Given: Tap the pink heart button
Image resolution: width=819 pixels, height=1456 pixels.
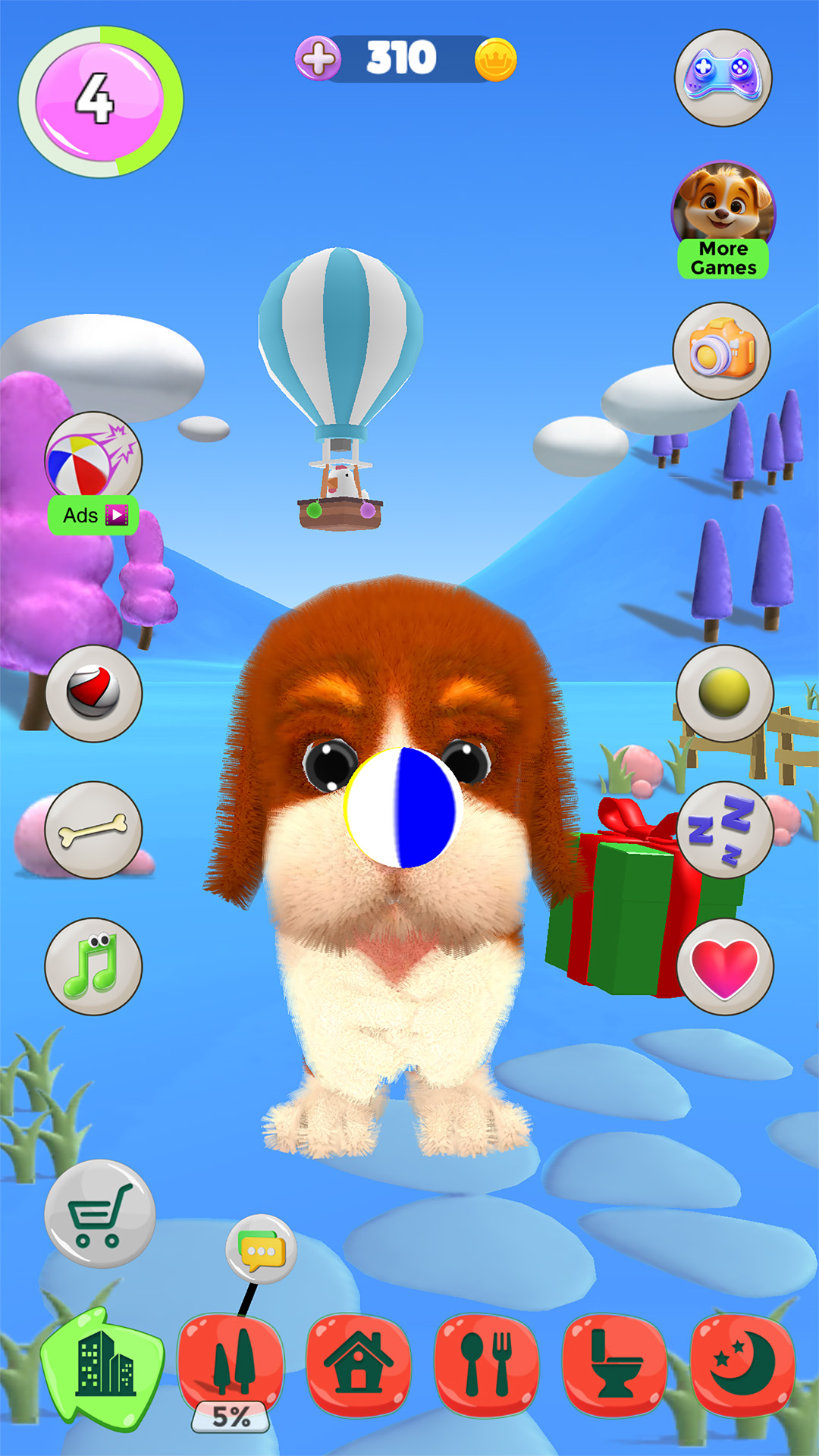Looking at the screenshot, I should point(724,966).
